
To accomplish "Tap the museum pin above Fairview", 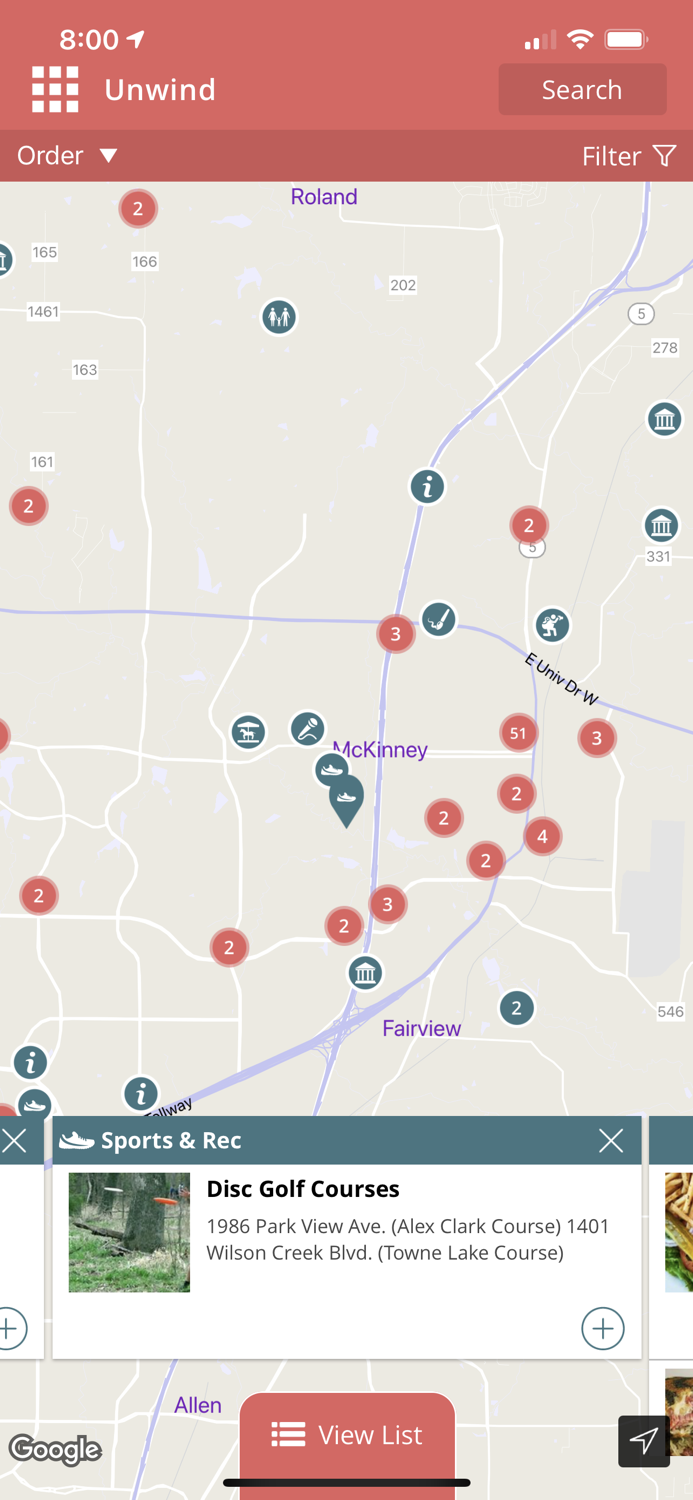I will (365, 972).
